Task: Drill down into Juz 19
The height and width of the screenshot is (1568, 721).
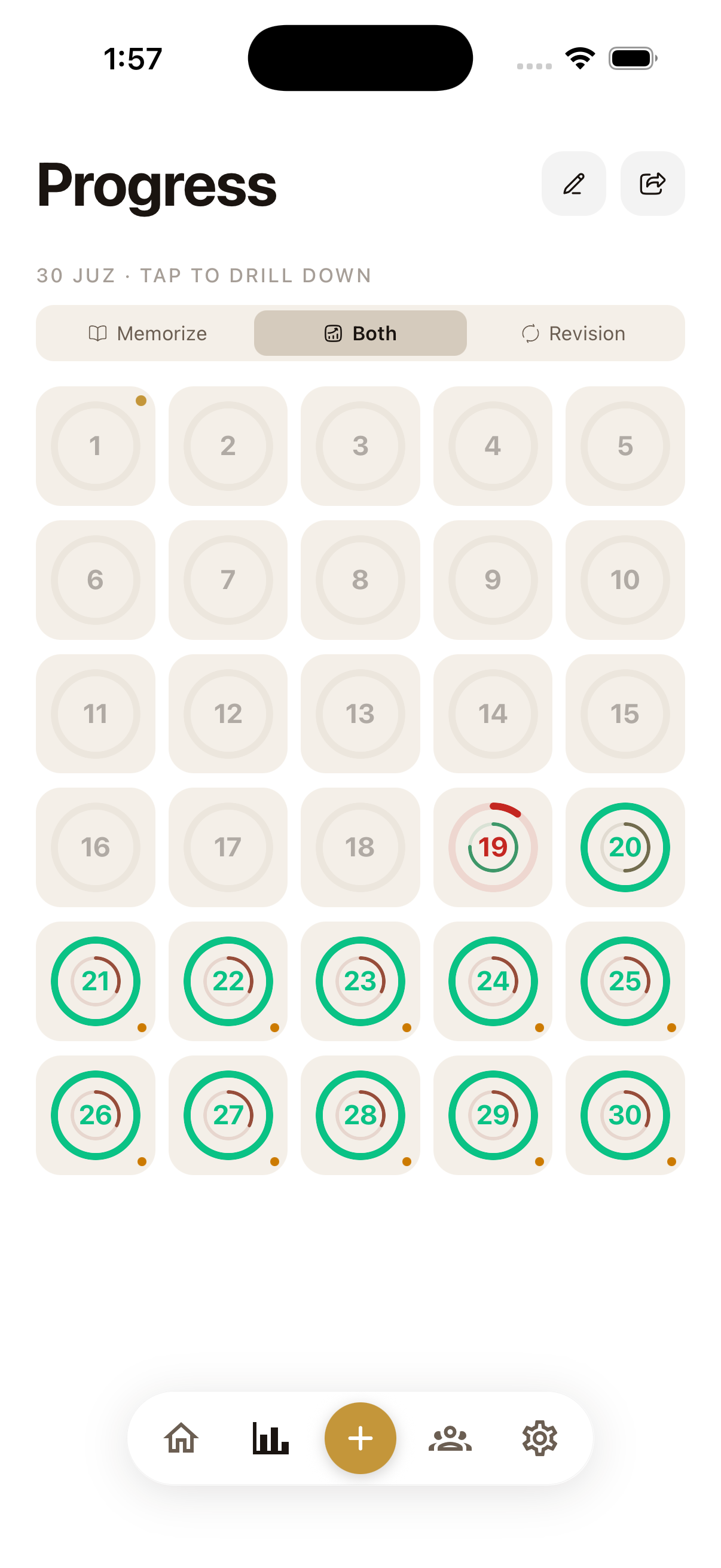Action: 492,847
